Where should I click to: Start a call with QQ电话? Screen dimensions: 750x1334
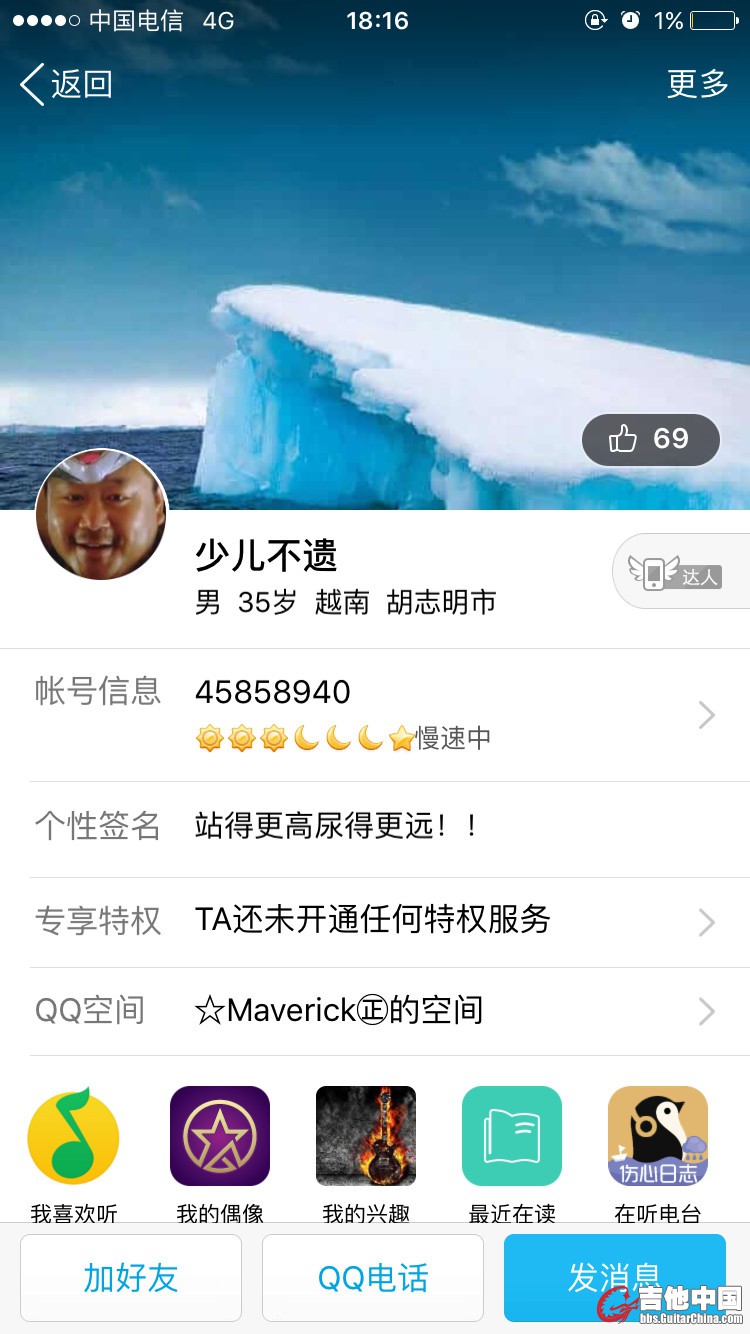pos(373,1277)
